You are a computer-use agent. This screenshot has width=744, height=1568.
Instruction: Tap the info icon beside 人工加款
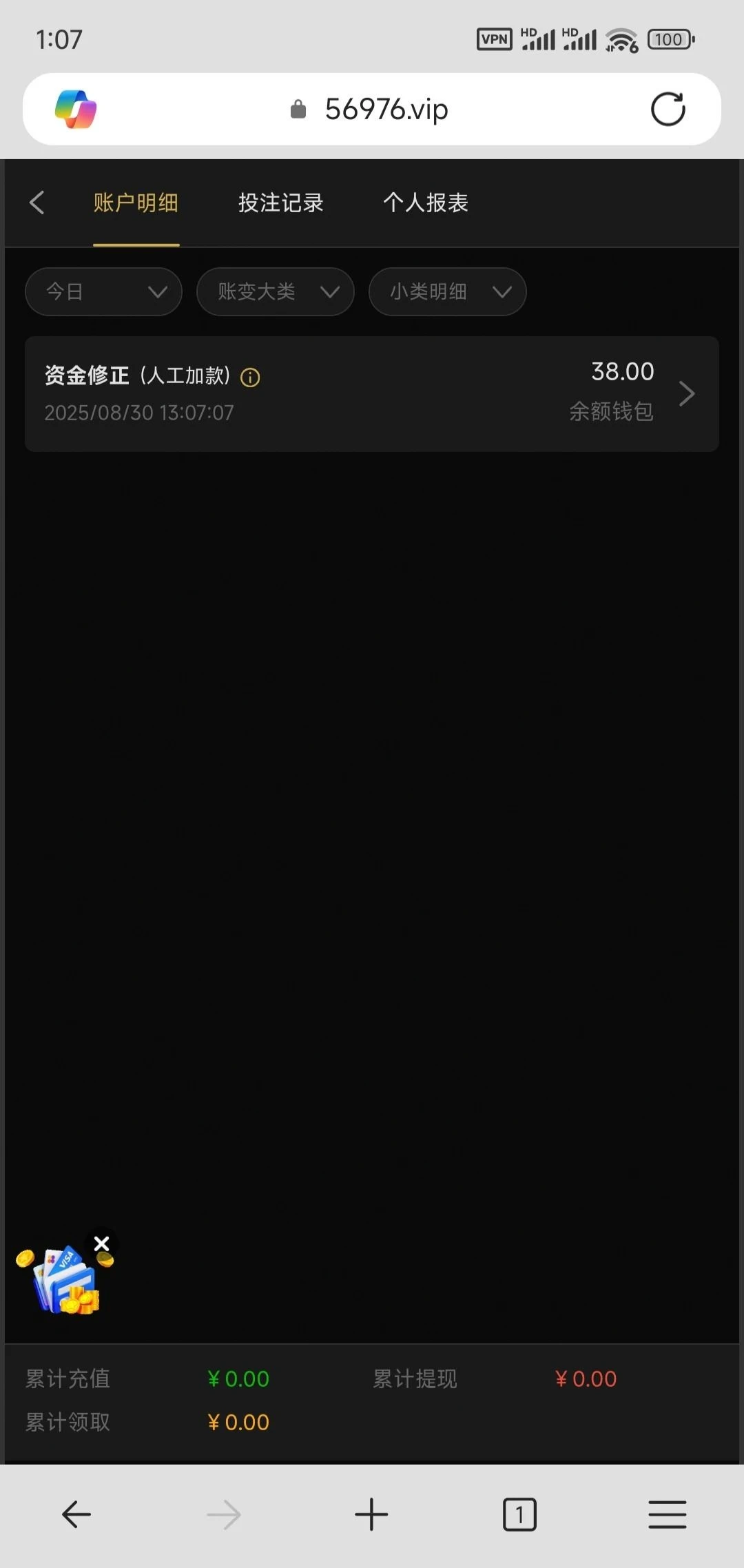pyautogui.click(x=250, y=377)
